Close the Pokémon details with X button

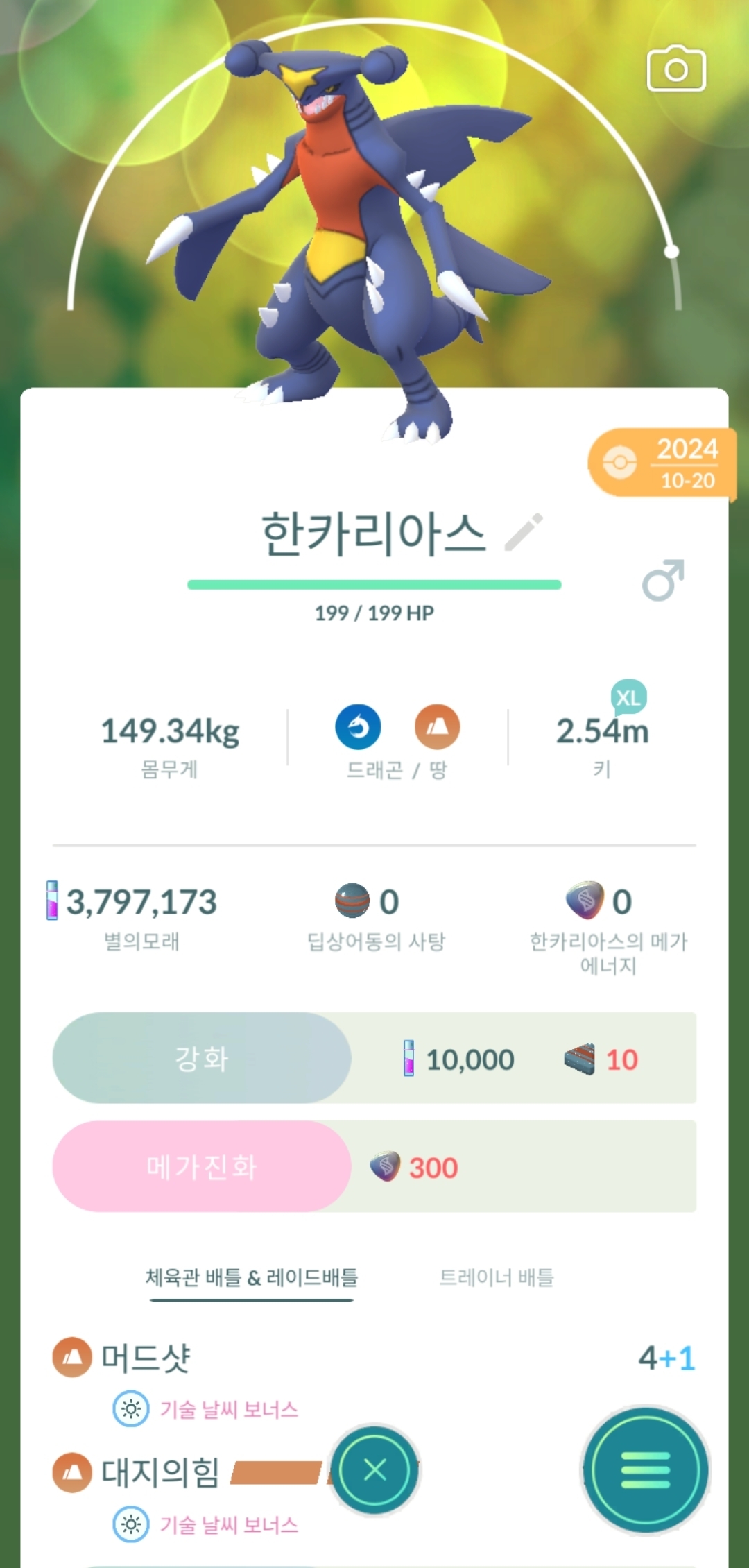(x=375, y=1469)
